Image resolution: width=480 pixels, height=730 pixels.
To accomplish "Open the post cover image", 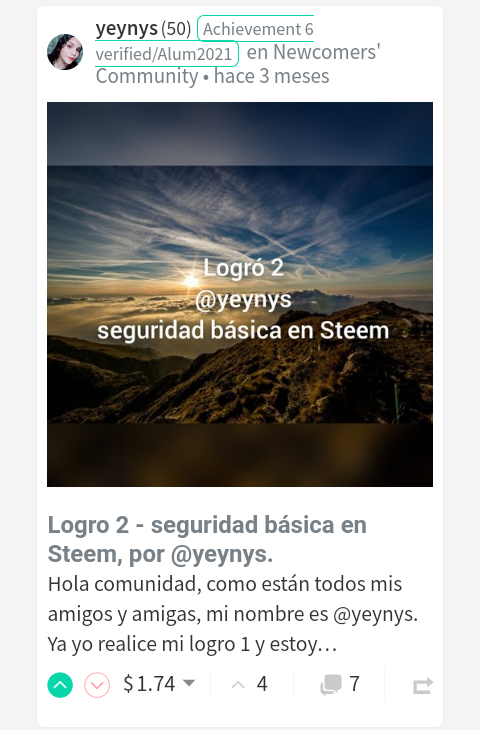I will [240, 294].
